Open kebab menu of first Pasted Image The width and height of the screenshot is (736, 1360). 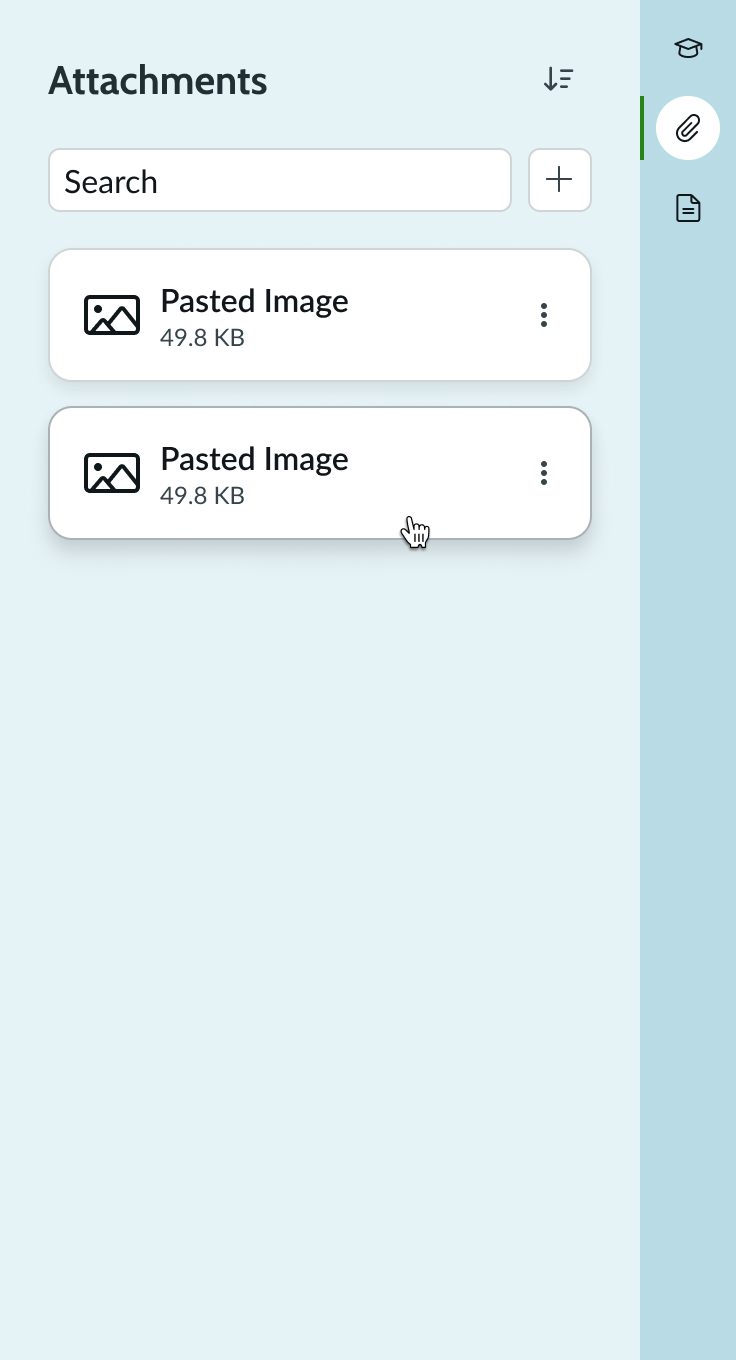[544, 314]
